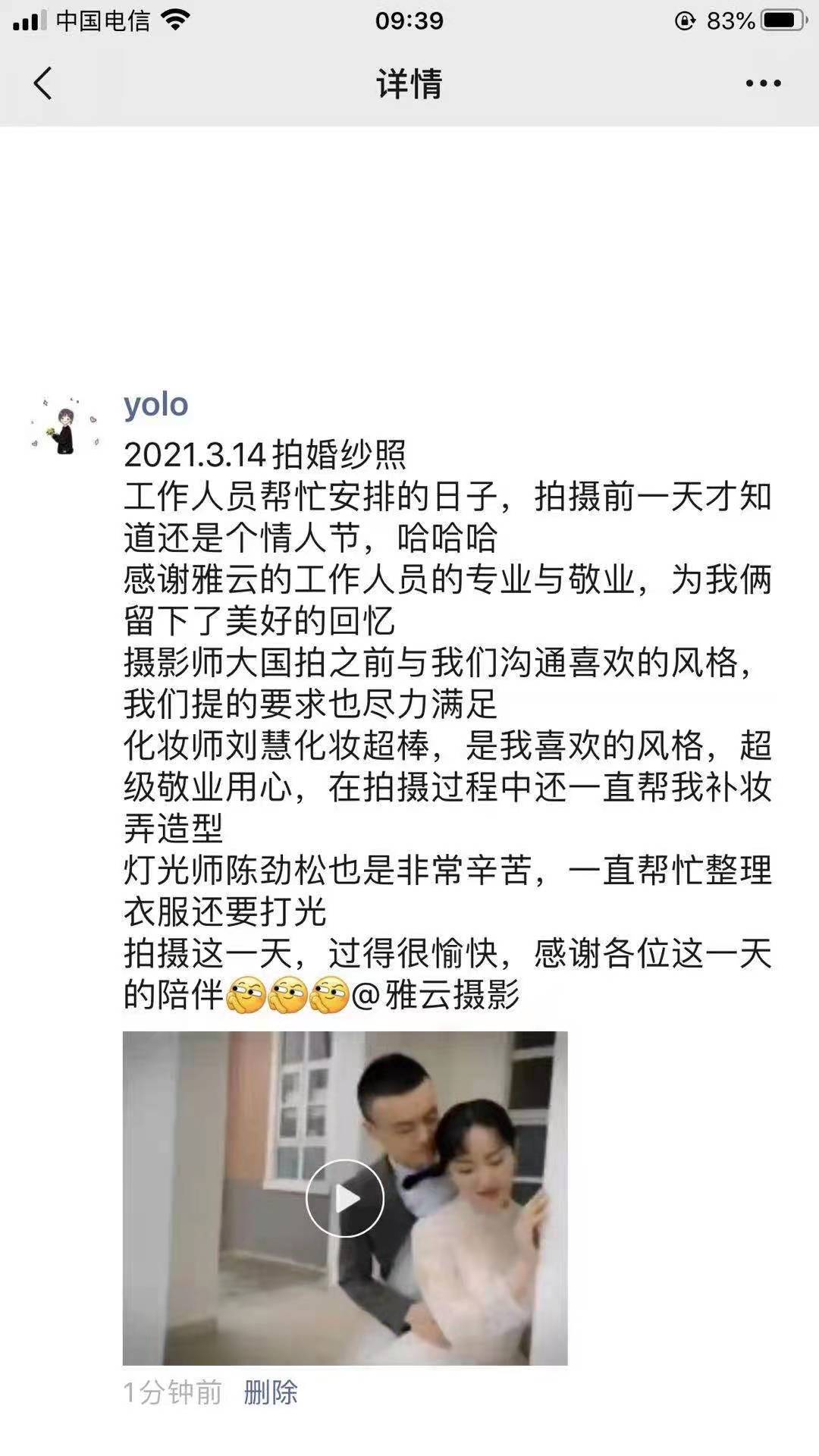Open the three-dot more options menu

[763, 83]
